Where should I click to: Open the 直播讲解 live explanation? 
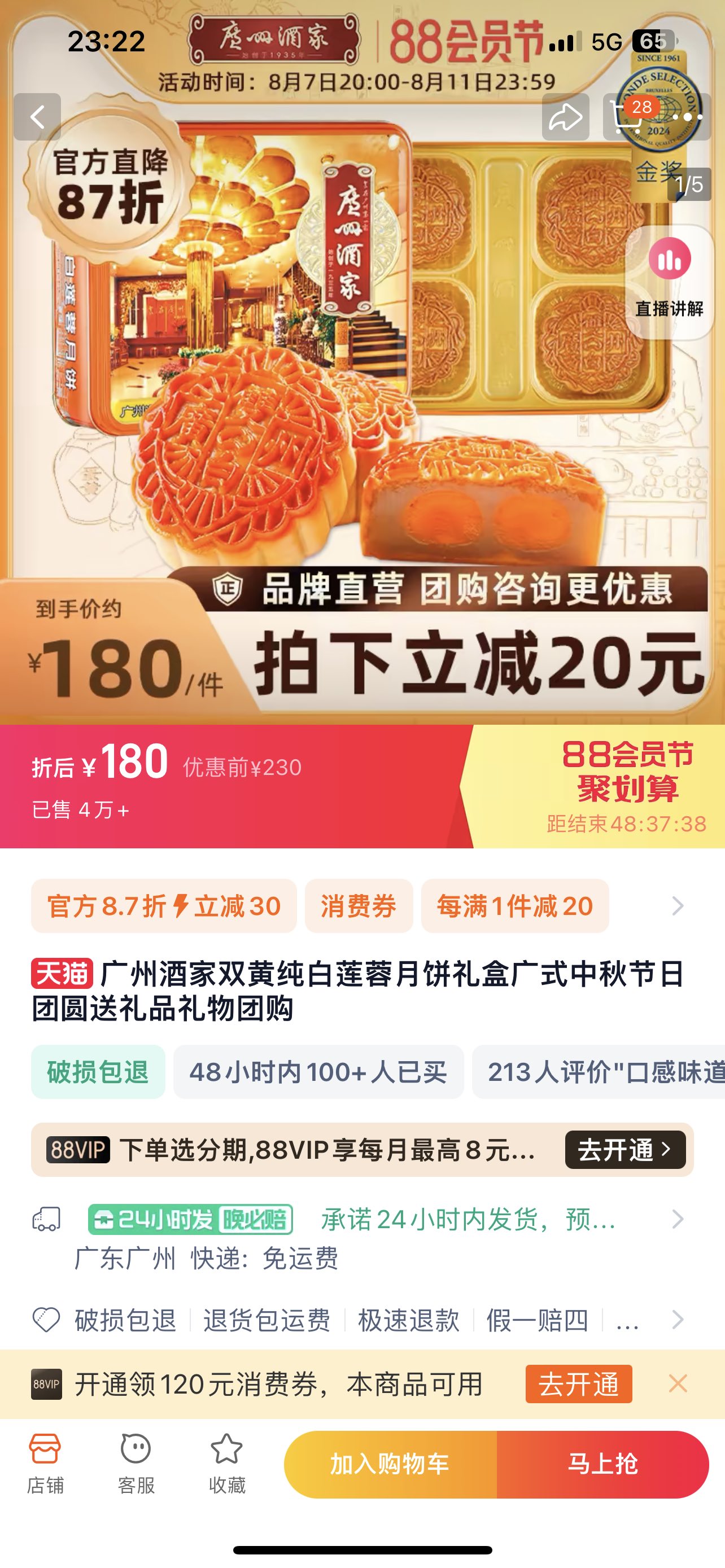coord(669,282)
